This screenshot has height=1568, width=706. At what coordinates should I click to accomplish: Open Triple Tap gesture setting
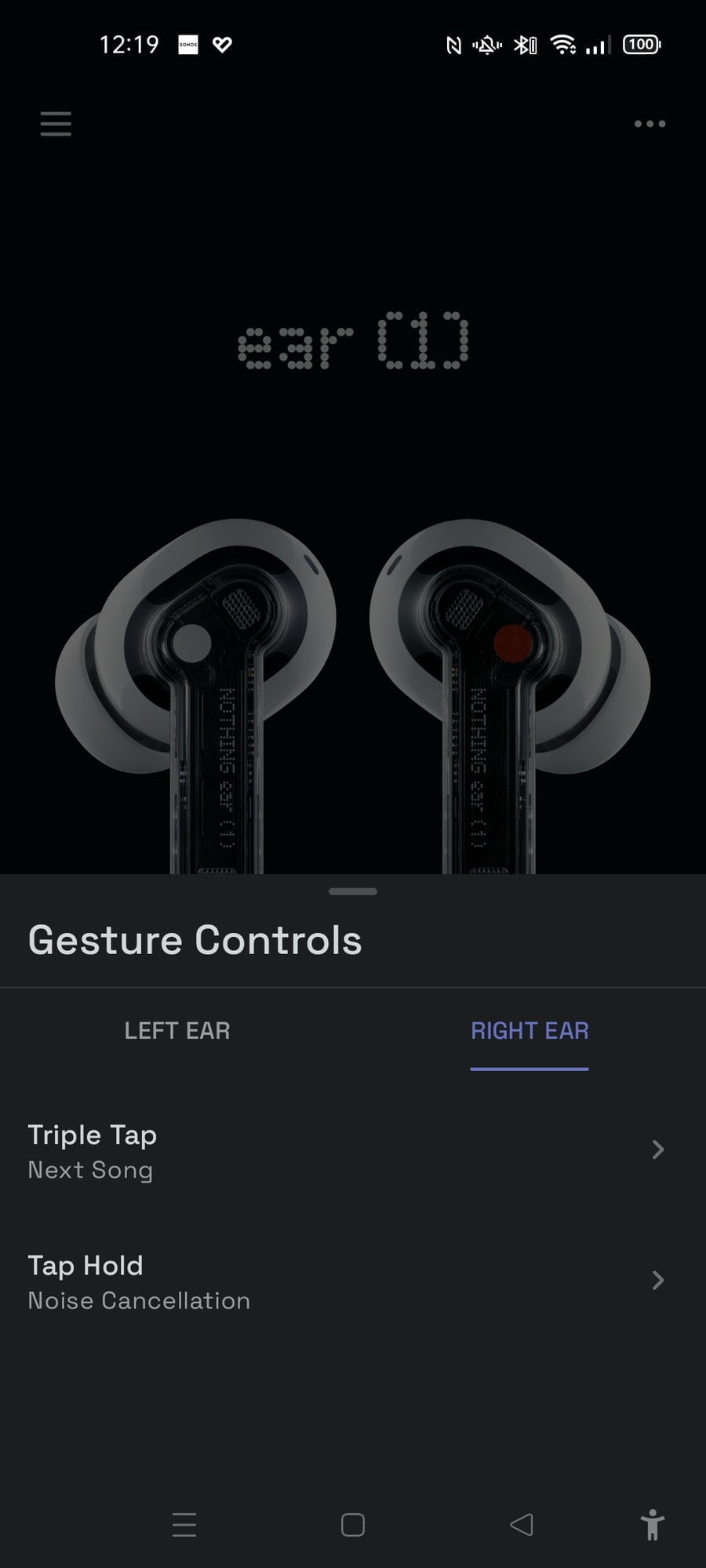pyautogui.click(x=345, y=1151)
